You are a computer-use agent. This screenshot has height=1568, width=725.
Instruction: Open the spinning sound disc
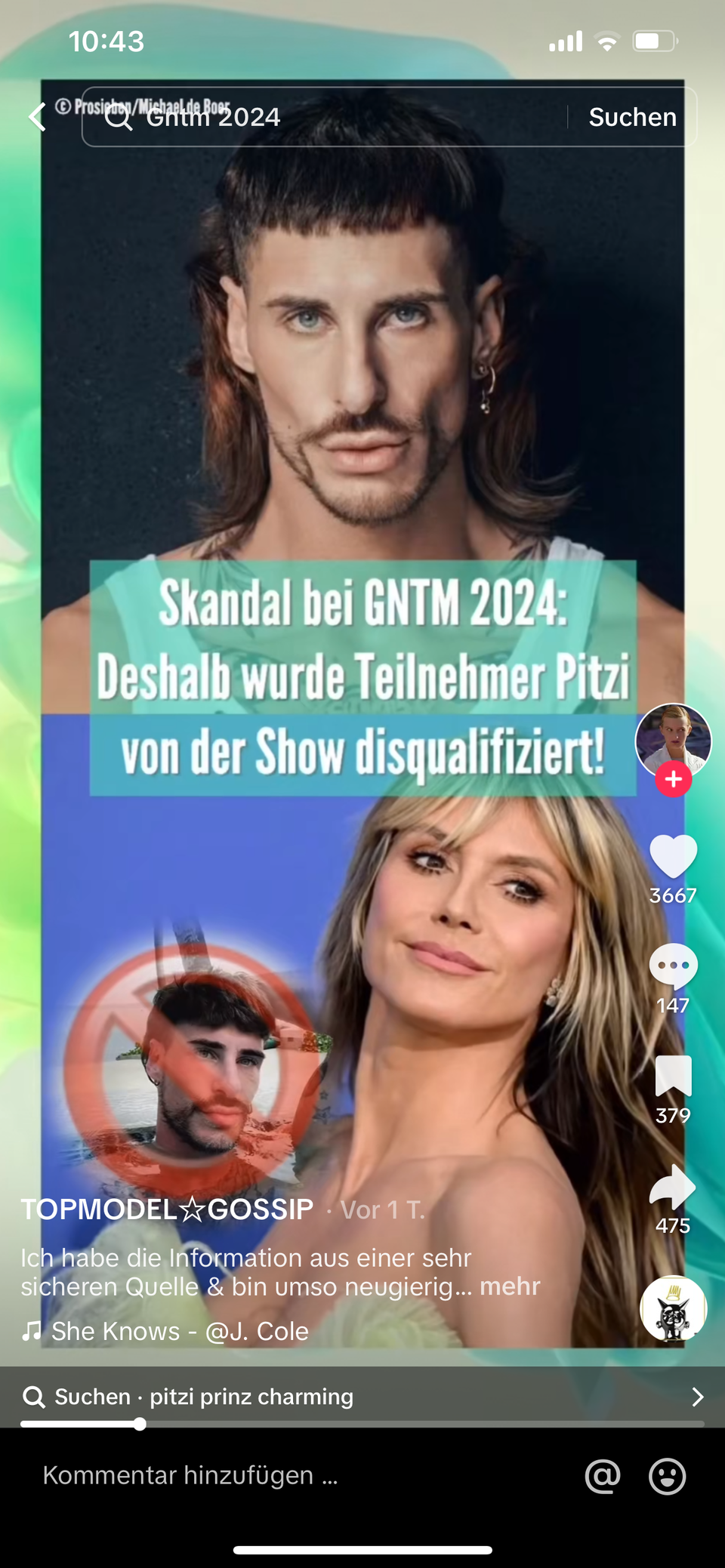coord(672,1310)
